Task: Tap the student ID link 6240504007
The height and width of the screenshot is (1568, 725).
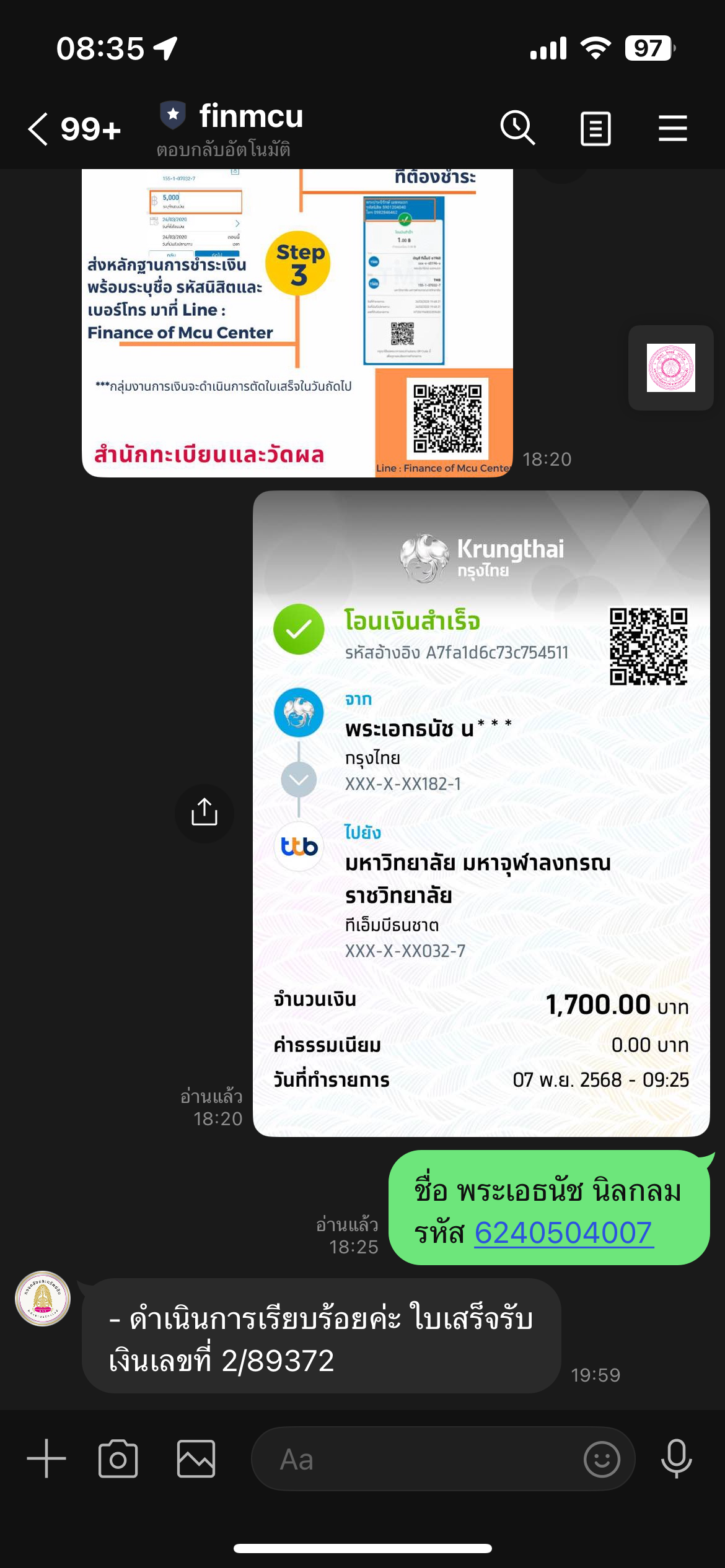Action: (563, 1232)
